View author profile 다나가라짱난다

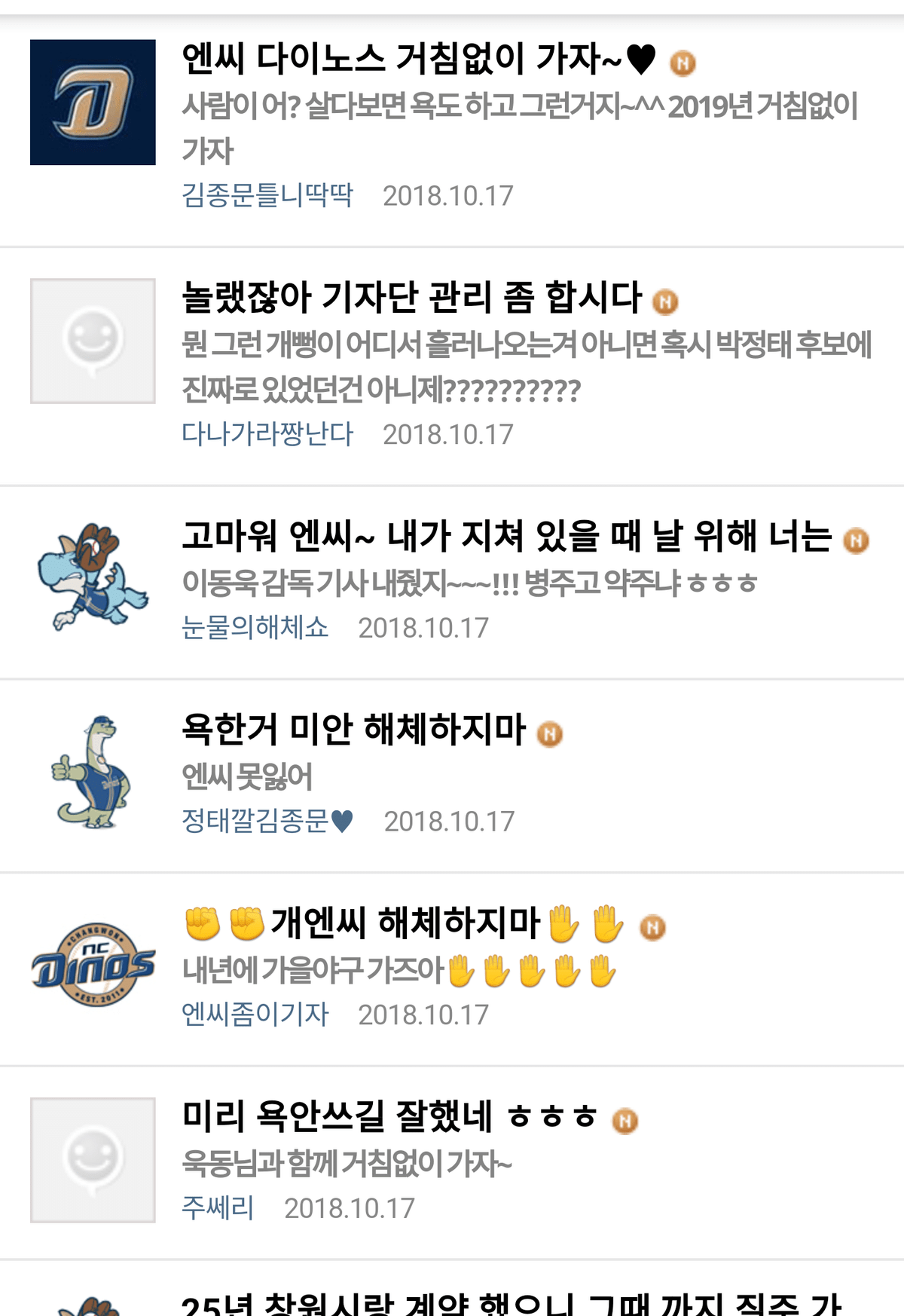point(267,434)
